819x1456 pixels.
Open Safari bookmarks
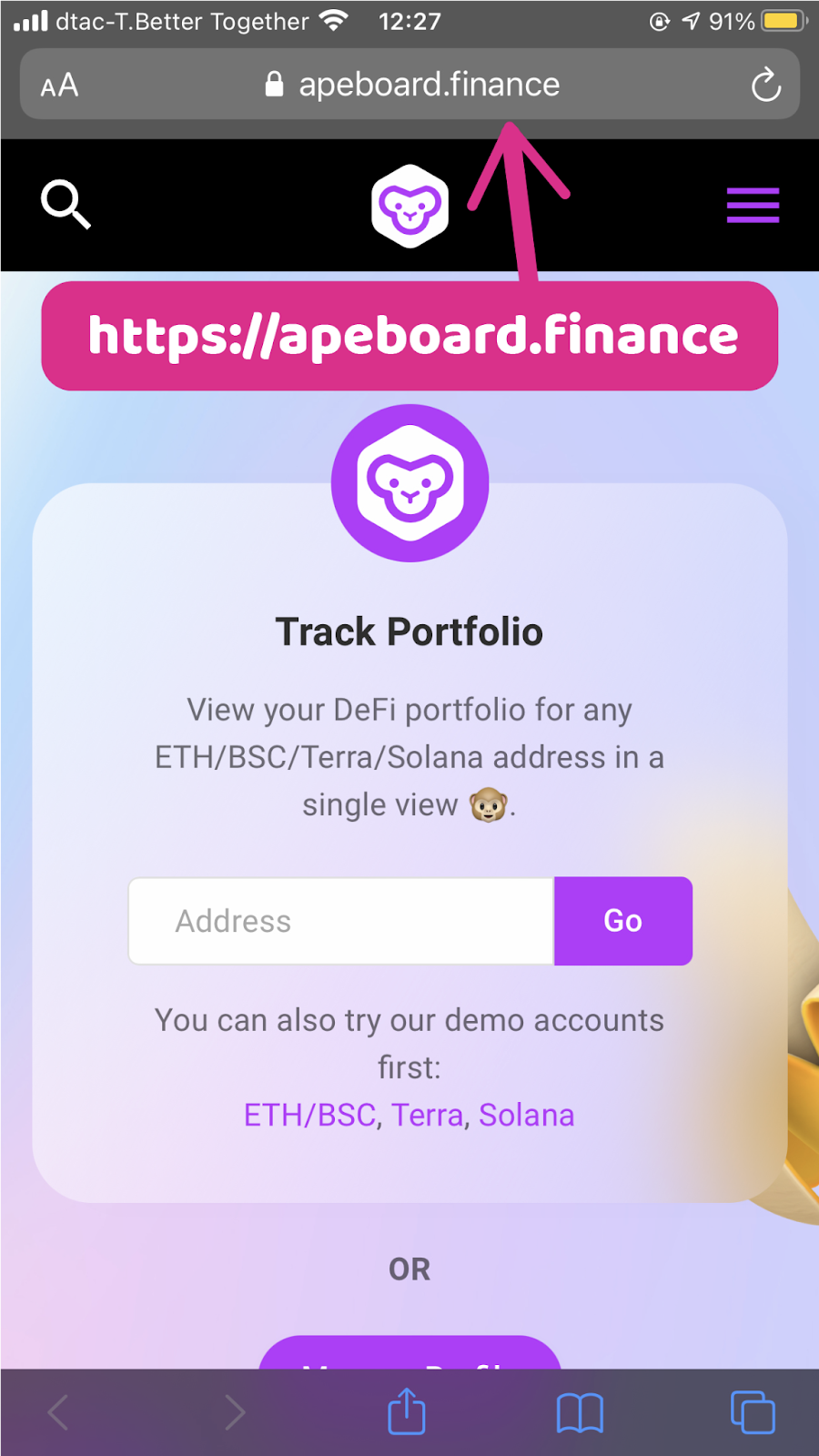coord(580,1413)
